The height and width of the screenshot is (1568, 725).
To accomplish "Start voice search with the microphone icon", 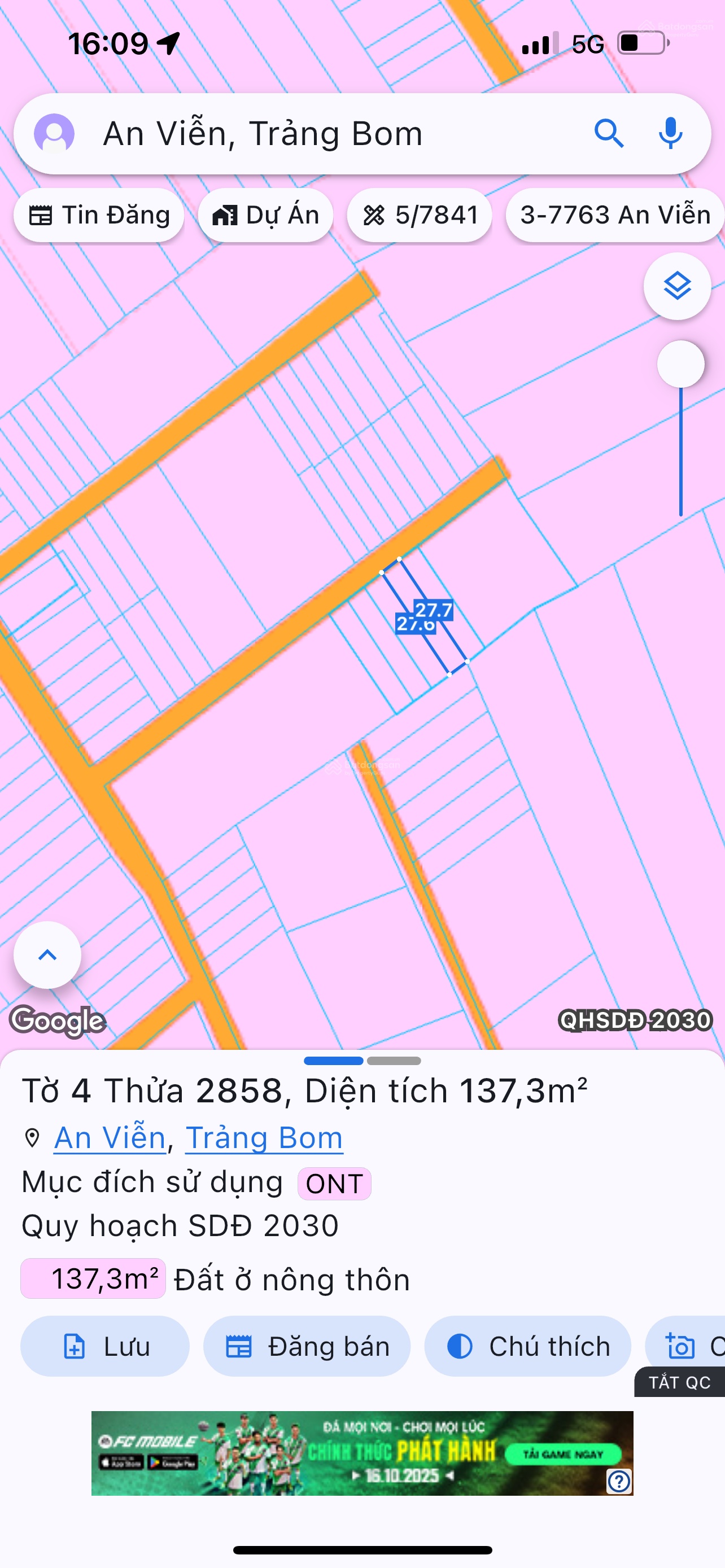I will [x=670, y=134].
